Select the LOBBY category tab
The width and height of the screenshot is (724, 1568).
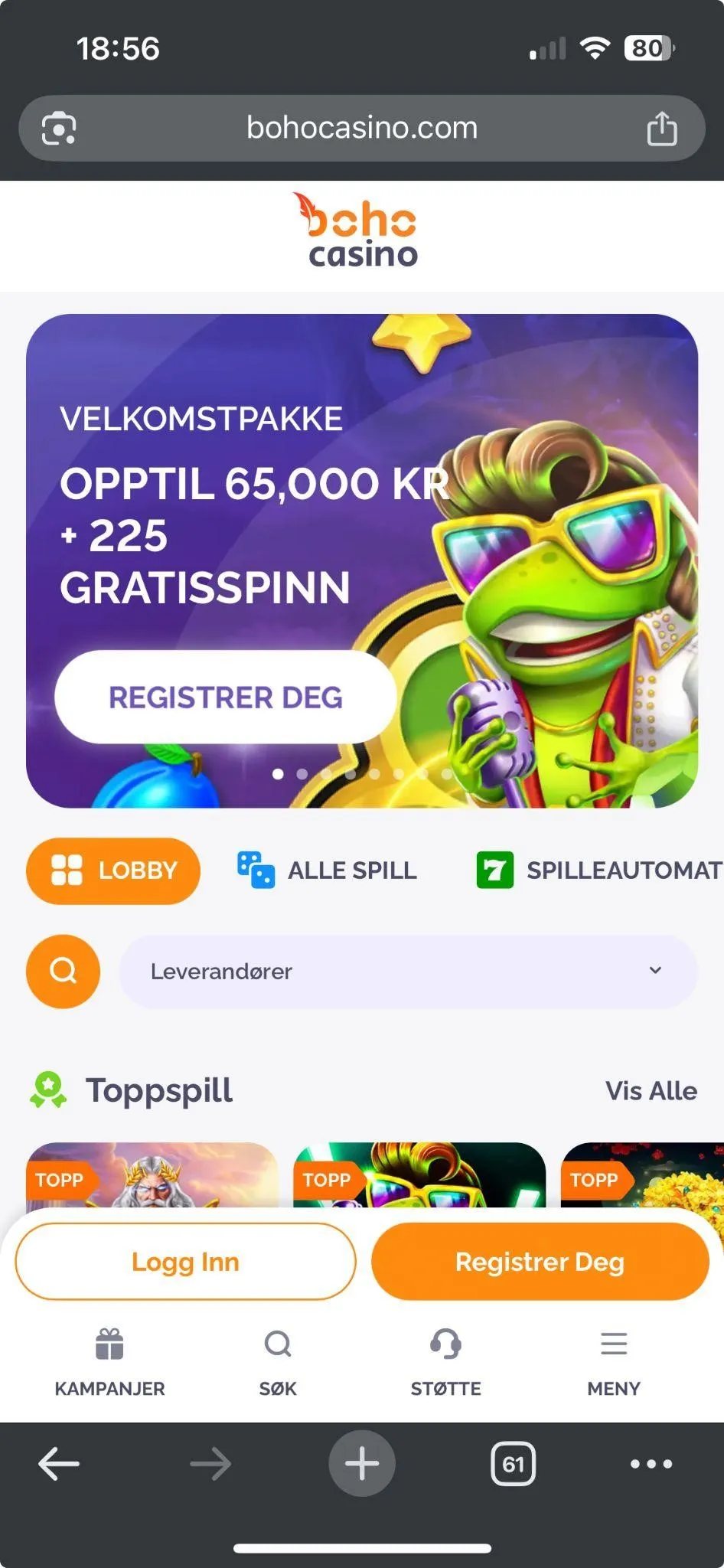point(113,871)
